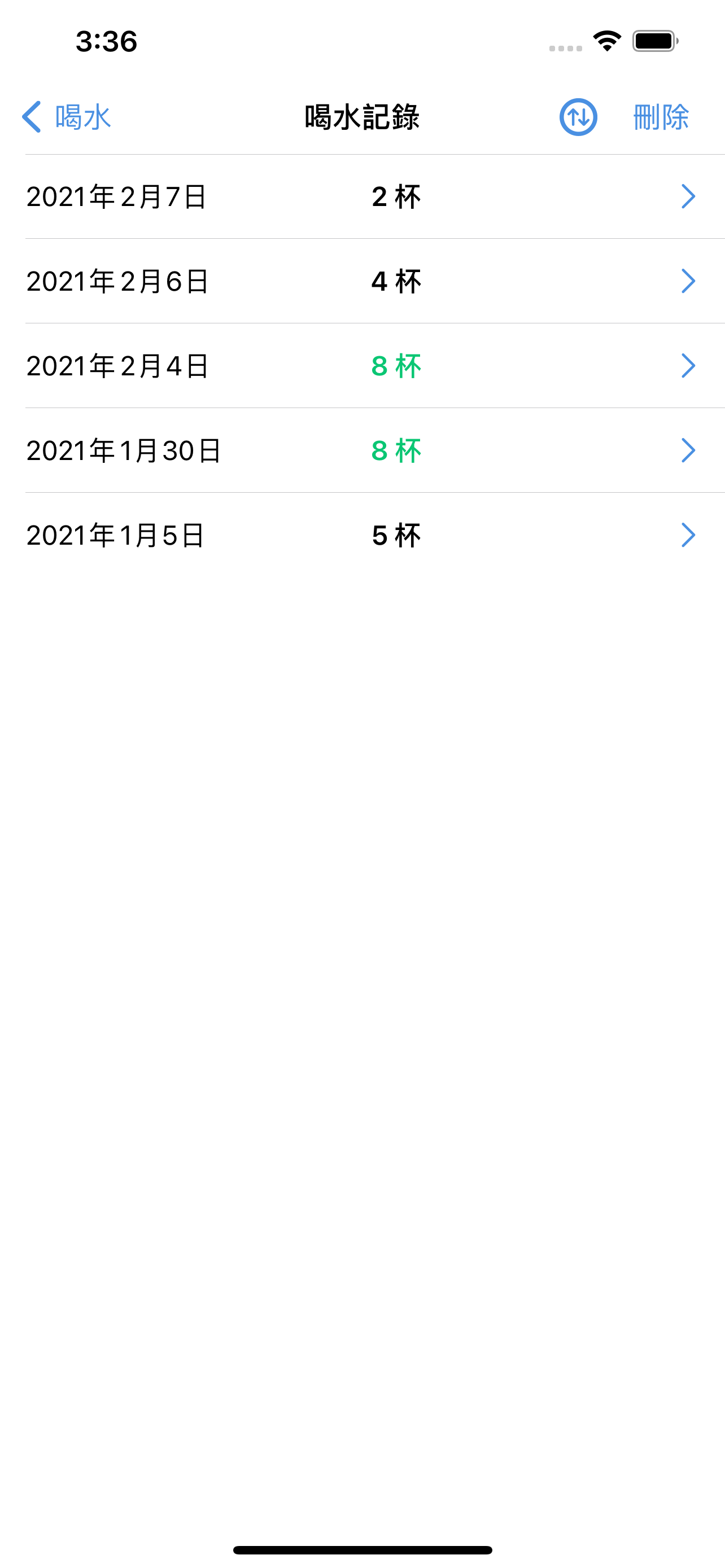Tap 喝水 to go back
This screenshot has height=1568, width=725.
(x=82, y=116)
